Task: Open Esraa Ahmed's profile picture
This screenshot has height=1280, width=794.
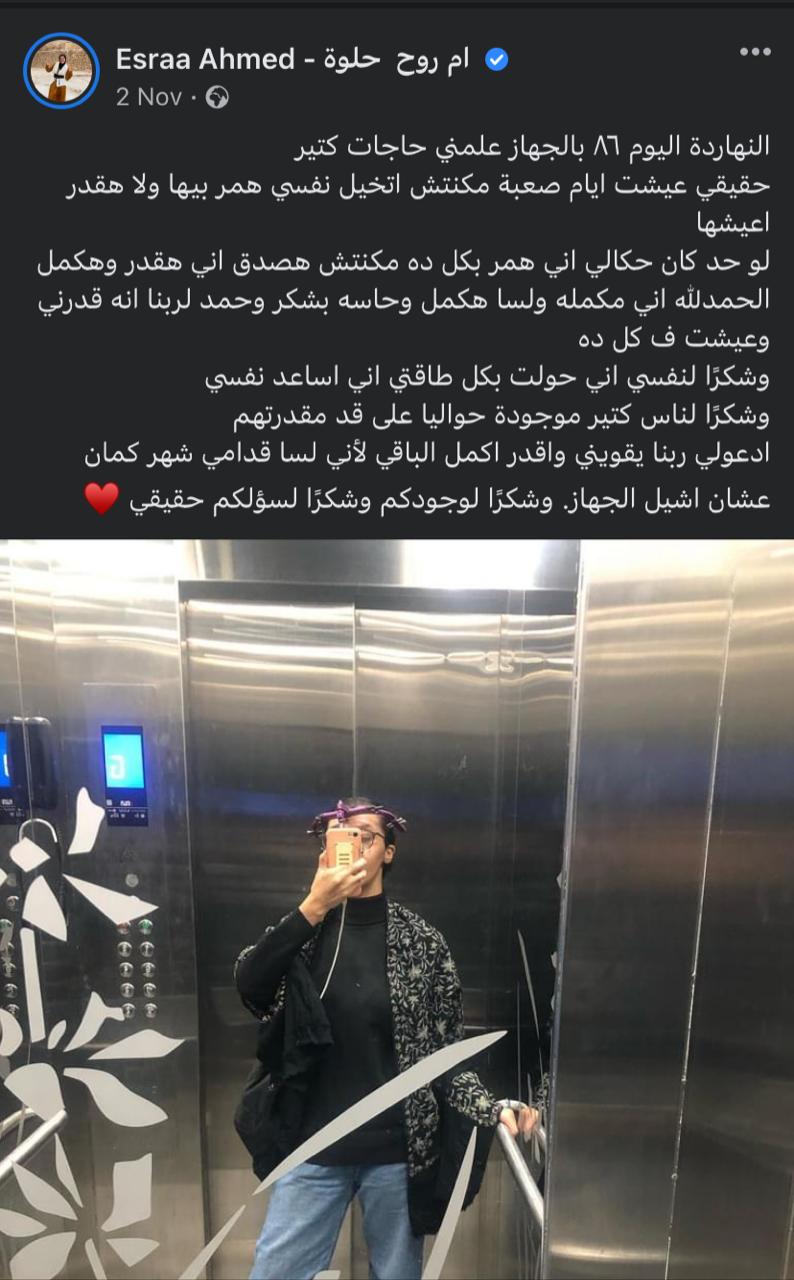Action: (x=60, y=70)
